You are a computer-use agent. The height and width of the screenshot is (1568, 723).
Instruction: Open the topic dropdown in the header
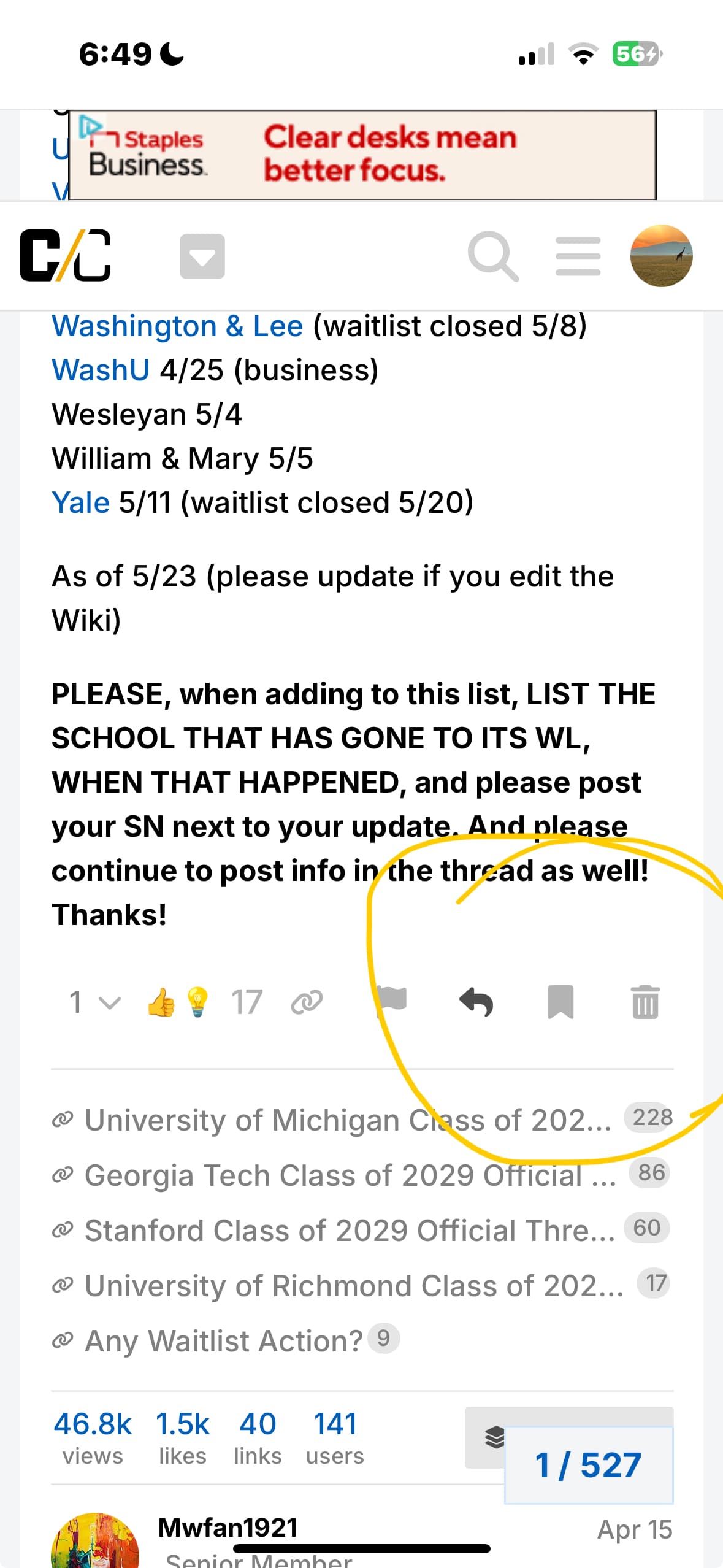coord(202,256)
